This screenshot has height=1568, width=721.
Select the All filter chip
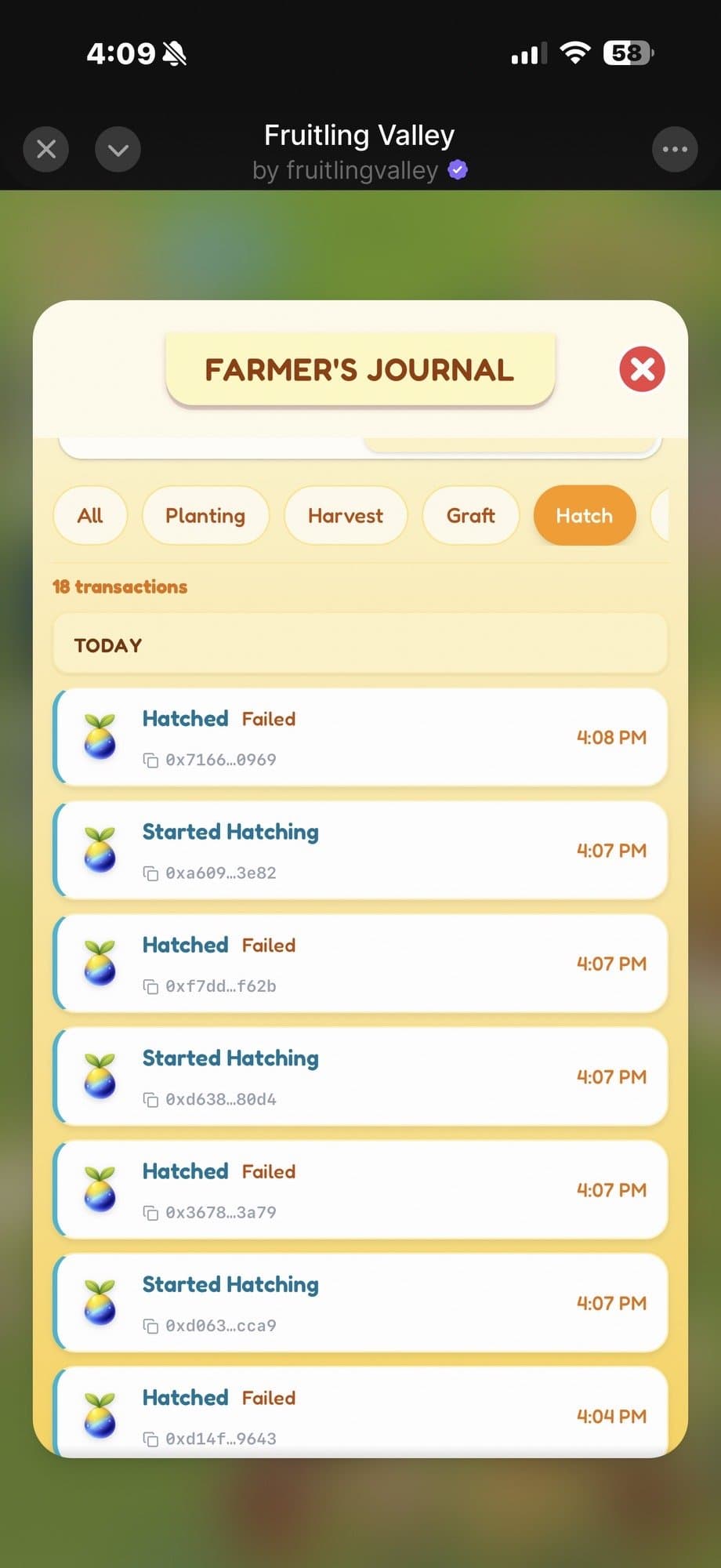(x=90, y=515)
